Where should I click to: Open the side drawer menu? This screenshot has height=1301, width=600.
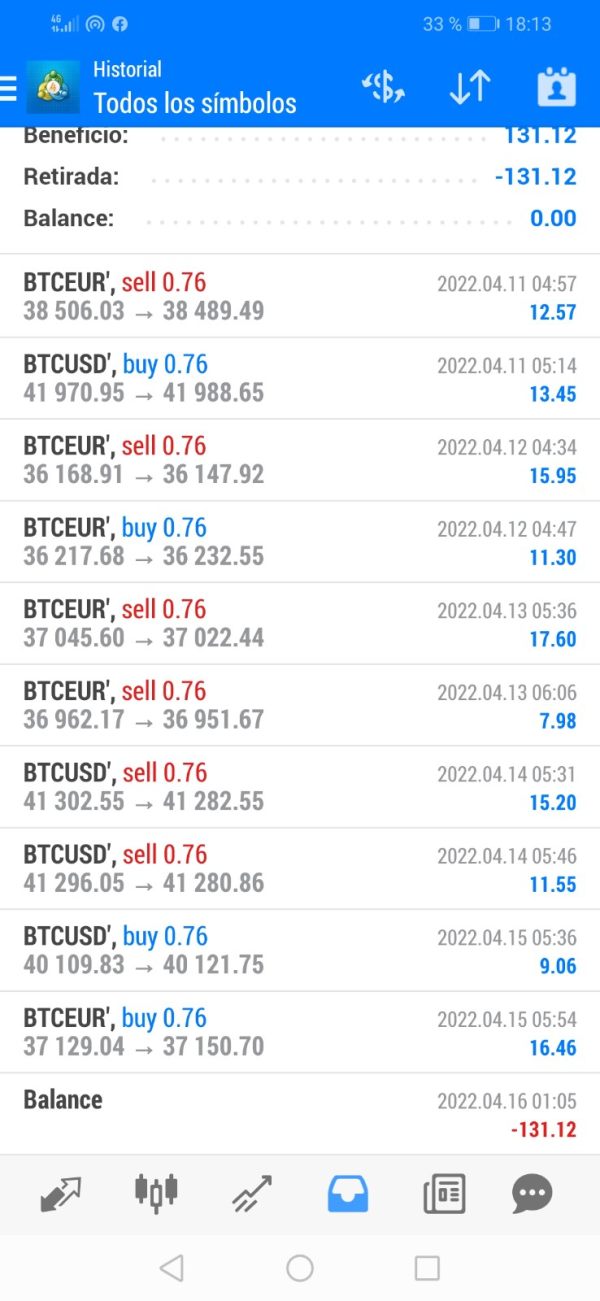pyautogui.click(x=9, y=88)
